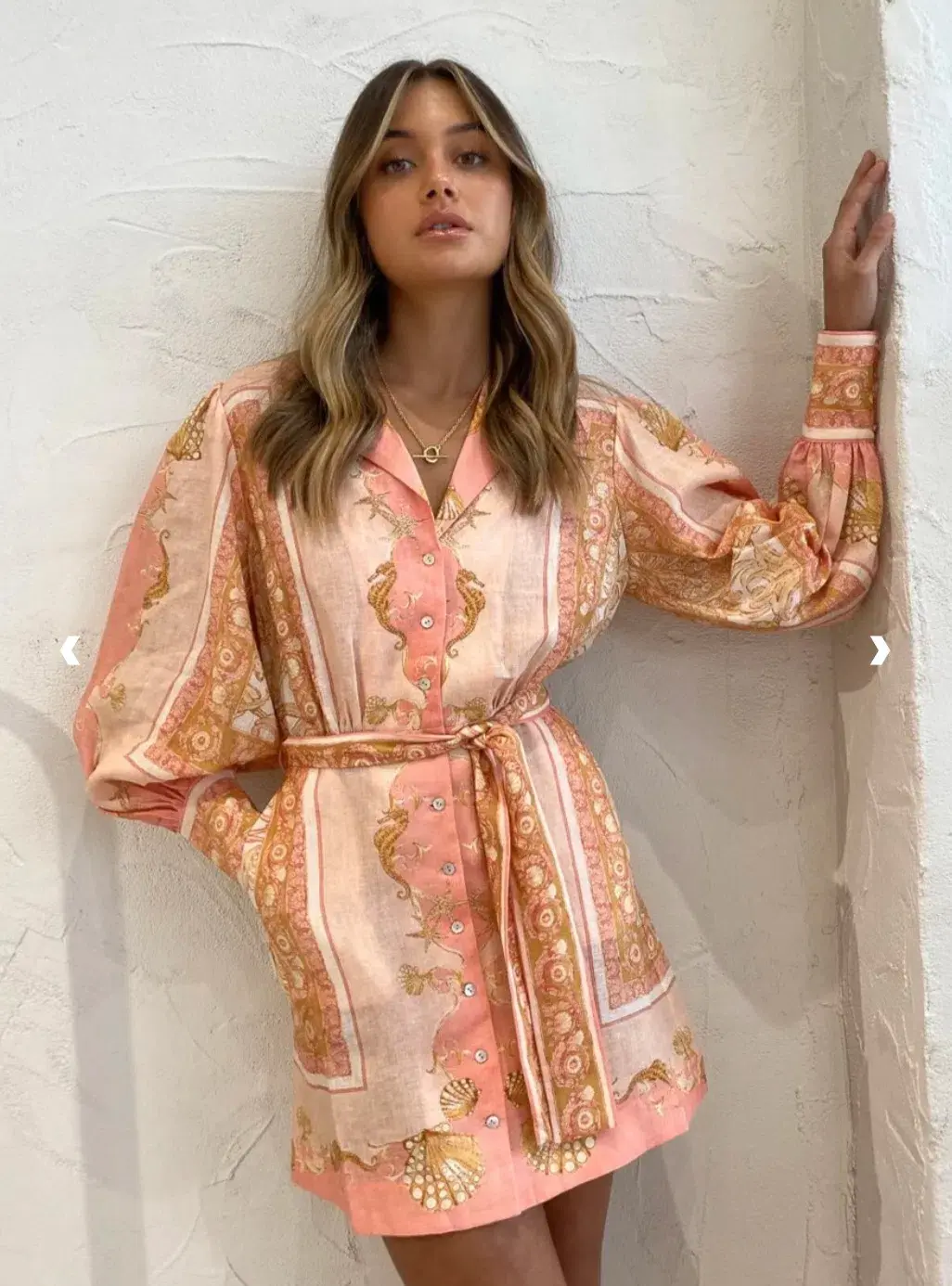Image resolution: width=952 pixels, height=1286 pixels.
Task: Show the next product photo
Action: (x=879, y=651)
